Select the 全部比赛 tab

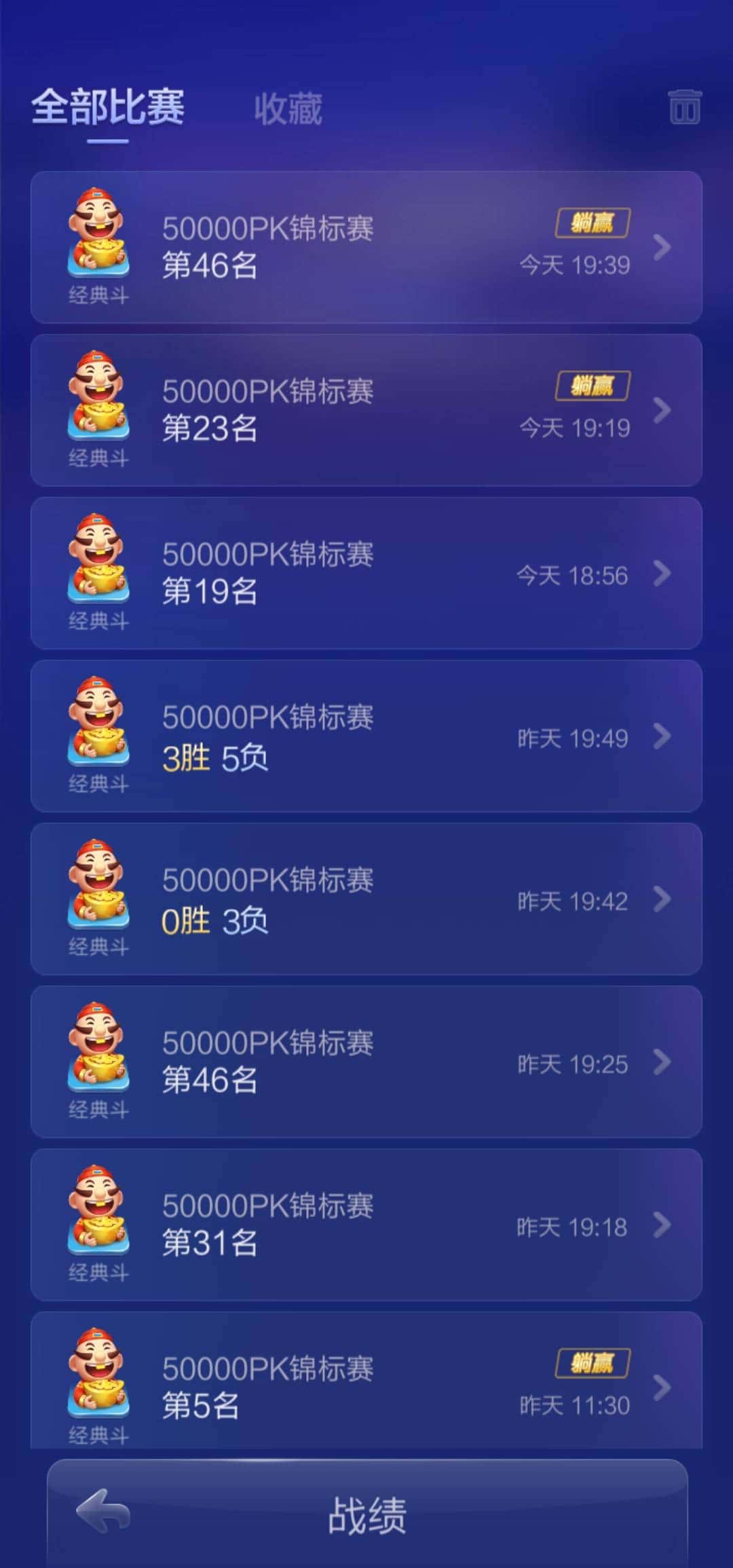click(109, 107)
